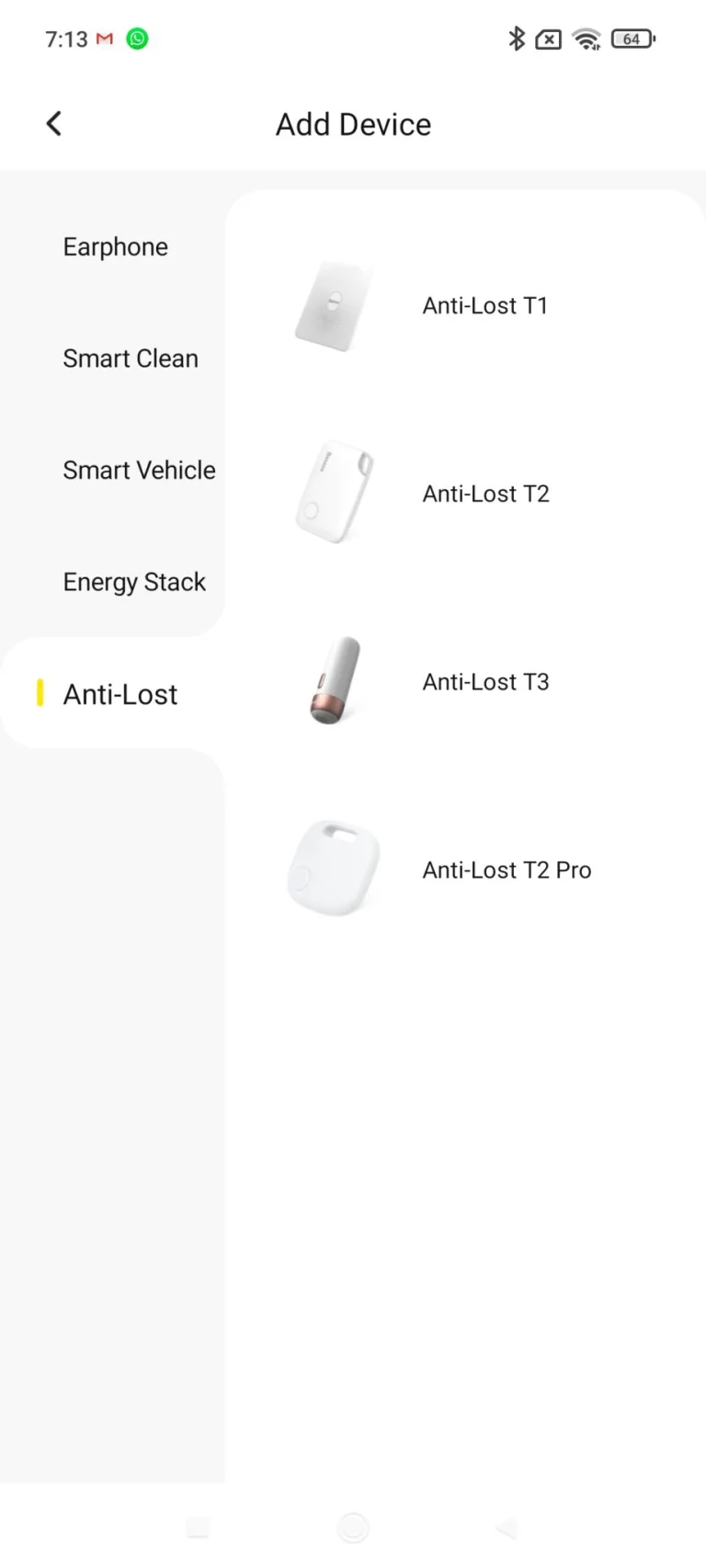The height and width of the screenshot is (1568, 706).
Task: Go back from Add Device
Action: 54,124
